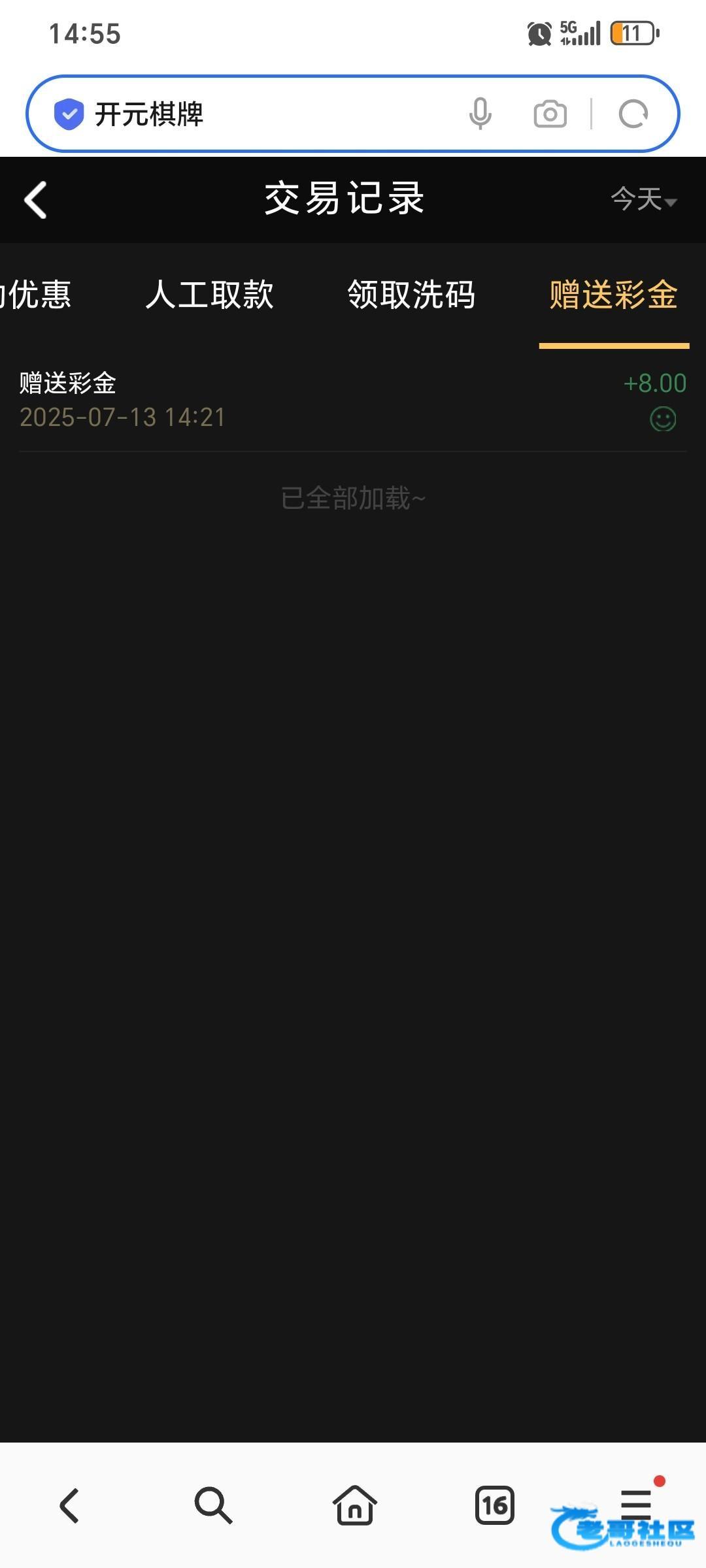Open the browser hamburger menu
Screen dimensions: 706x1568
tap(635, 1504)
